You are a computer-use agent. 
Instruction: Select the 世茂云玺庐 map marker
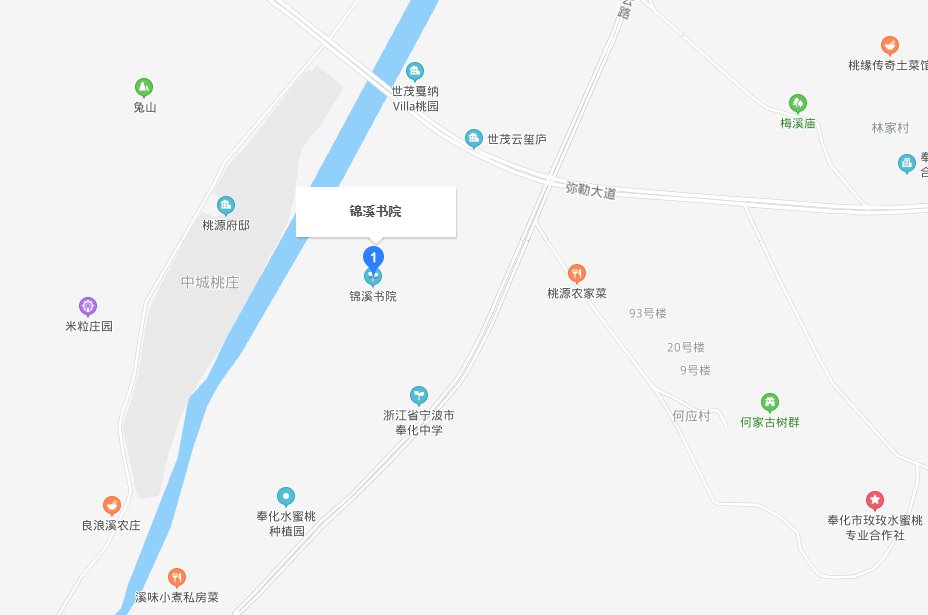[x=474, y=139]
